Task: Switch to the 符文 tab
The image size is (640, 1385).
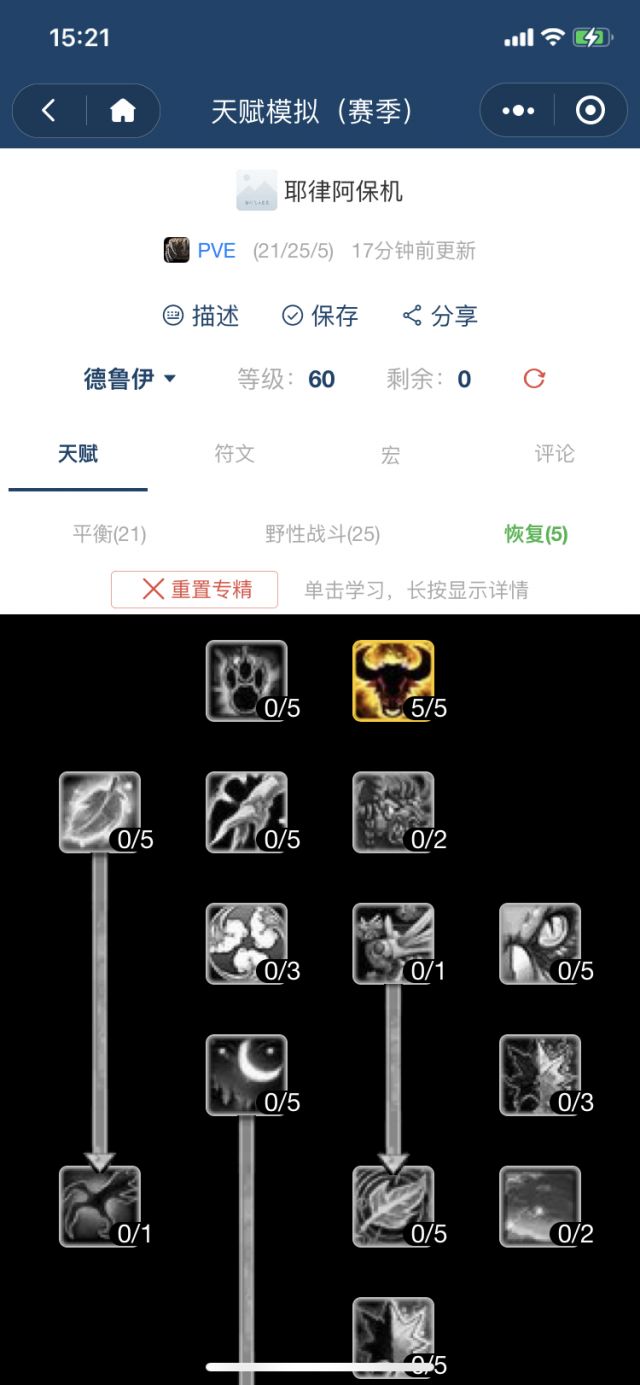Action: pos(234,453)
